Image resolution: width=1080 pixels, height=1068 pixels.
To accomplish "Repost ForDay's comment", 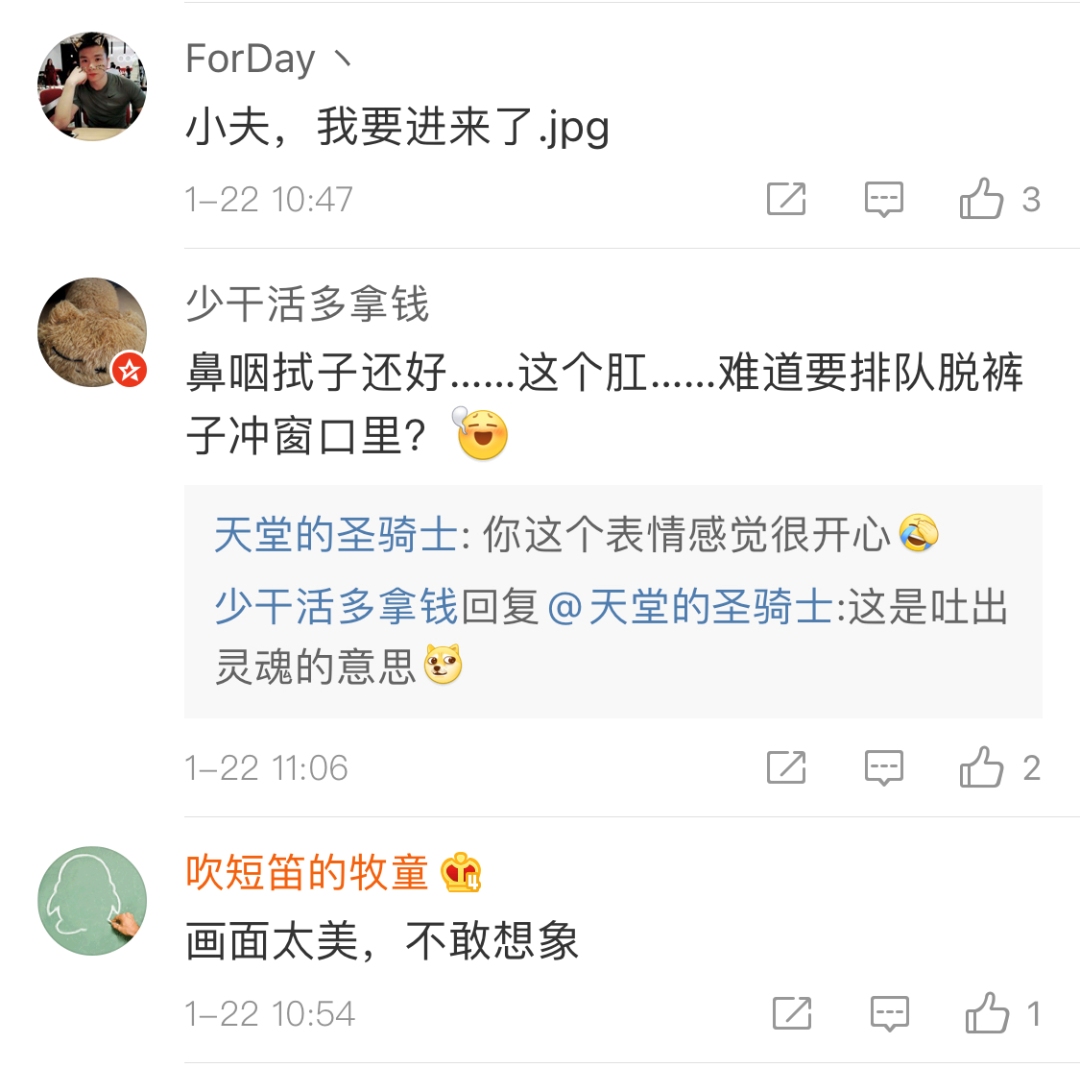I will (x=786, y=199).
